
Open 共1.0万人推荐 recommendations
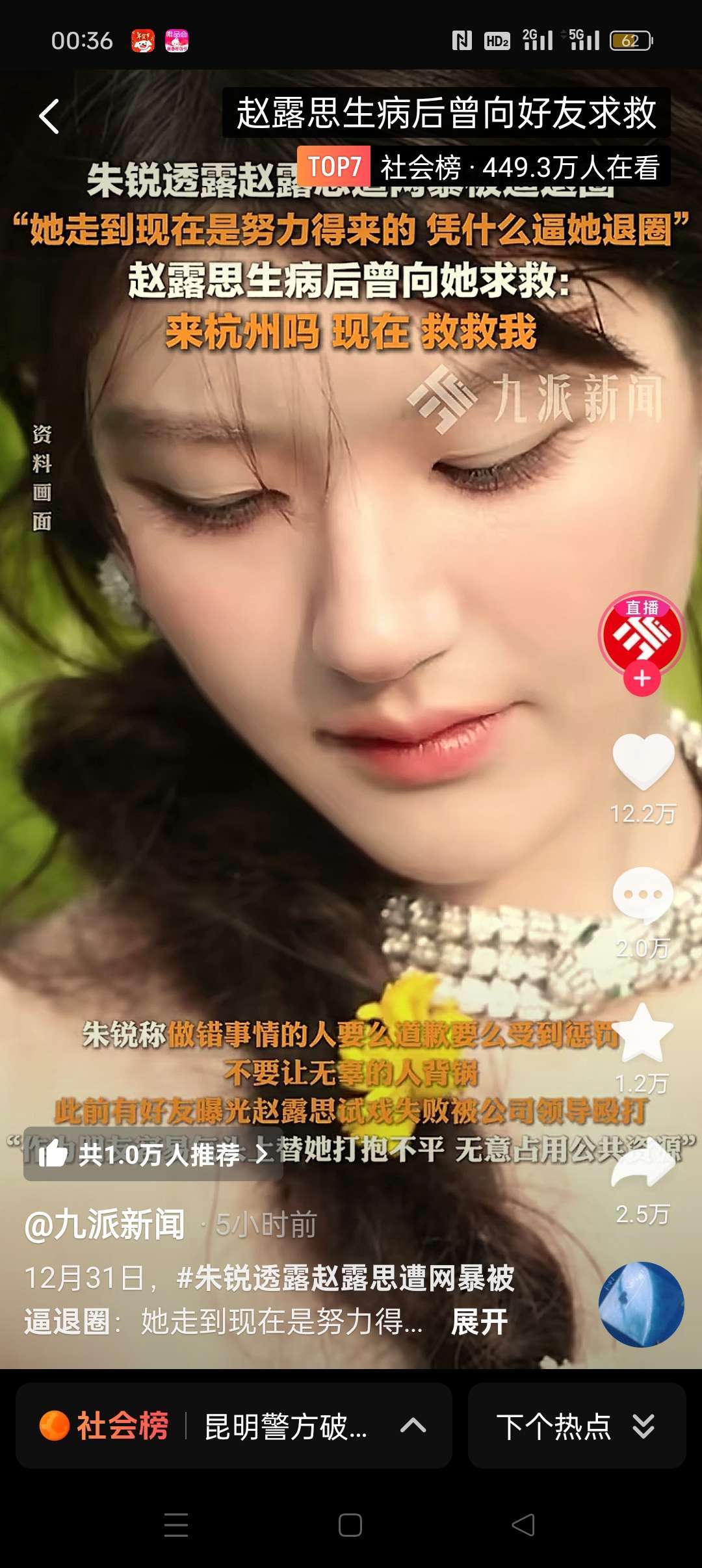pyautogui.click(x=153, y=1154)
